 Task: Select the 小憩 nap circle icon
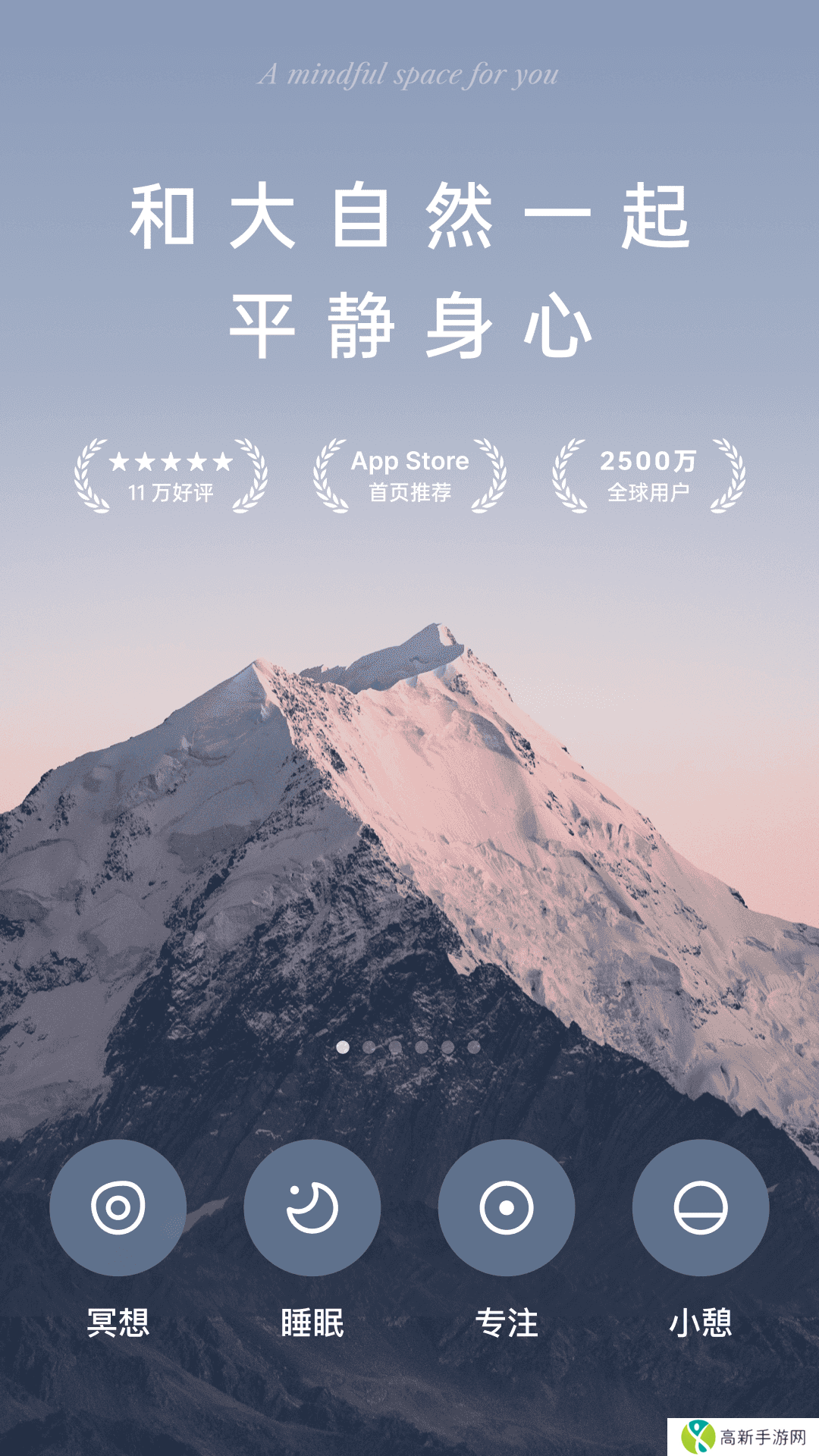point(701,1207)
